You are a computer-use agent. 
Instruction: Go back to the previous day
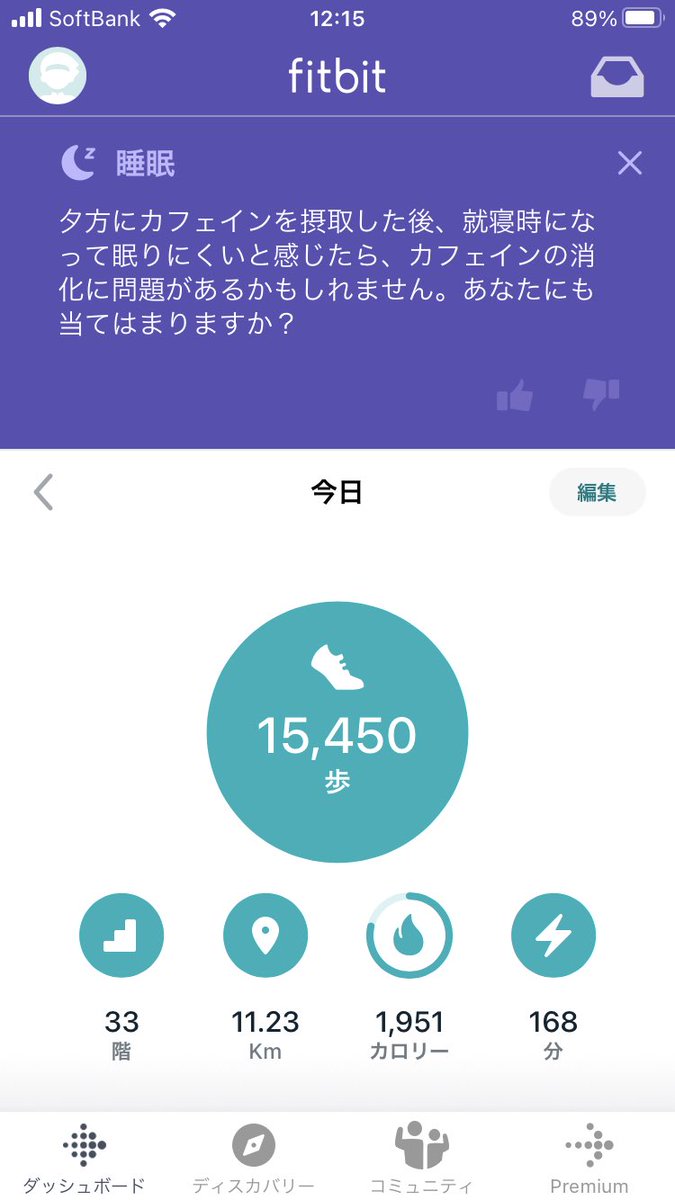coord(43,492)
